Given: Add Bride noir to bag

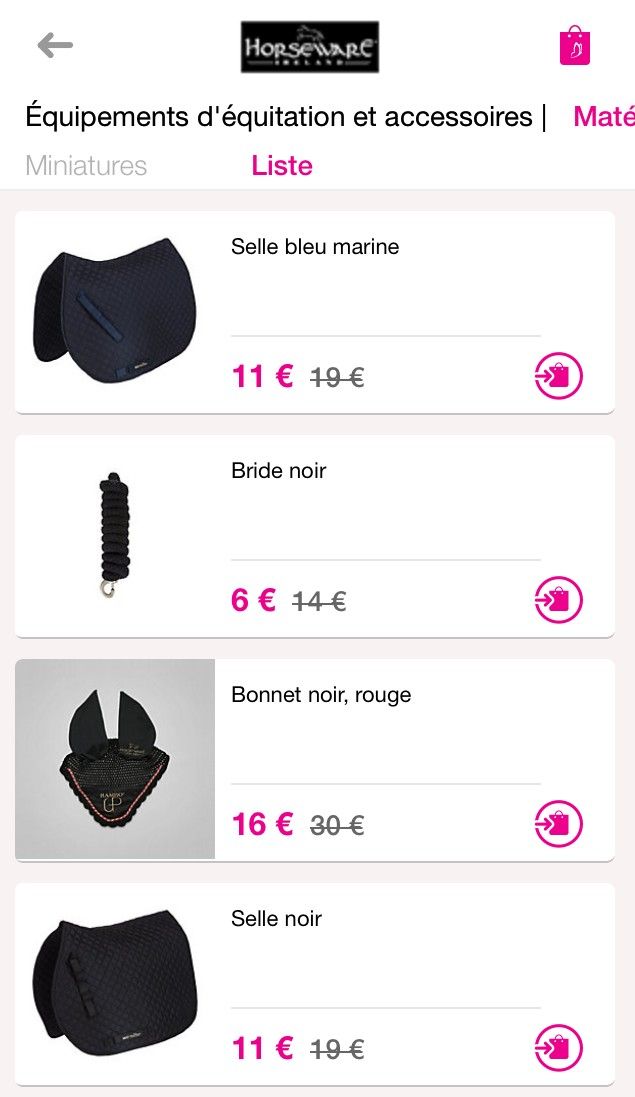Looking at the screenshot, I should 558,601.
